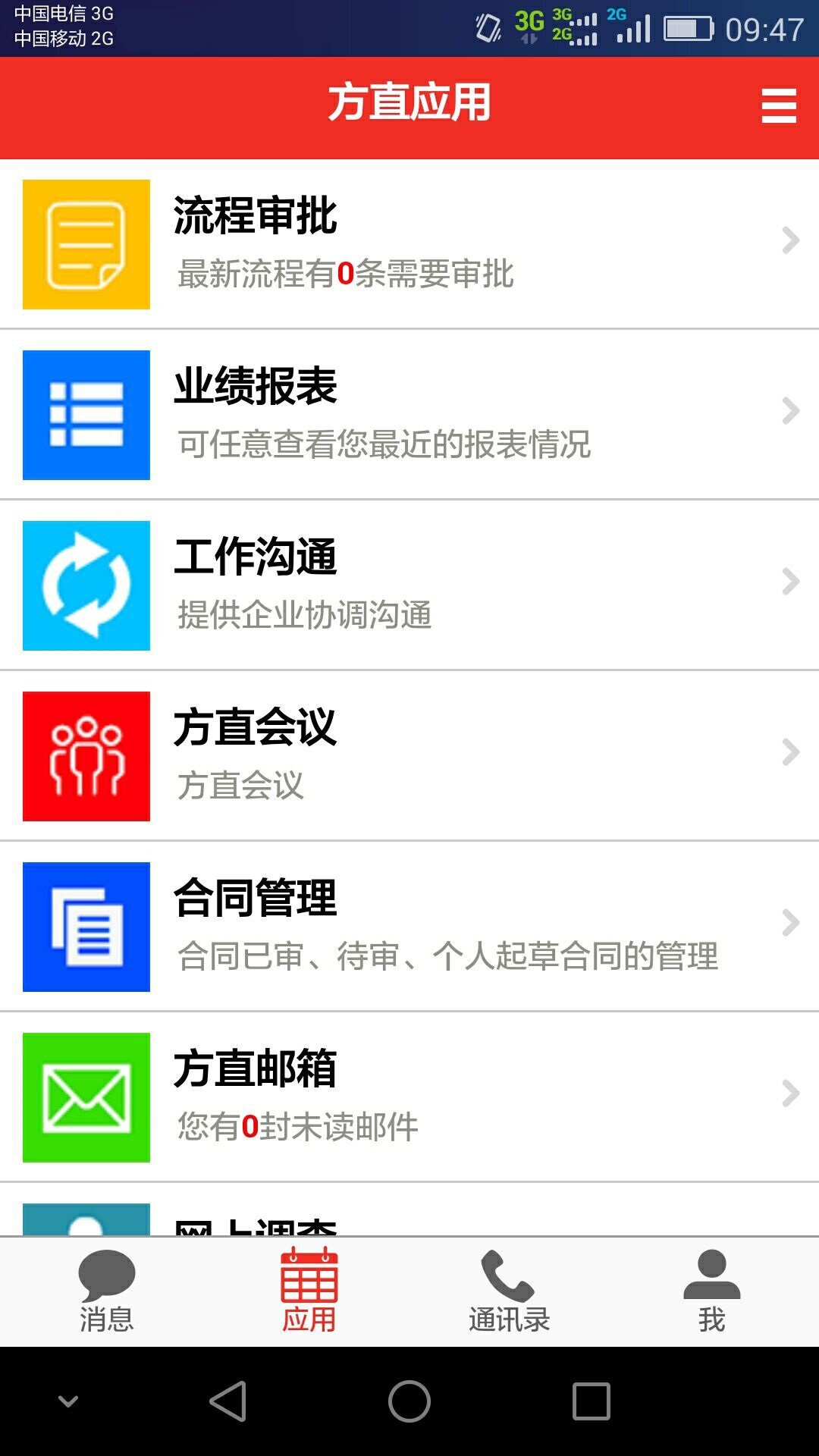The height and width of the screenshot is (1456, 819).
Task: Switch to the 消息 messages tab
Action: 106,1291
